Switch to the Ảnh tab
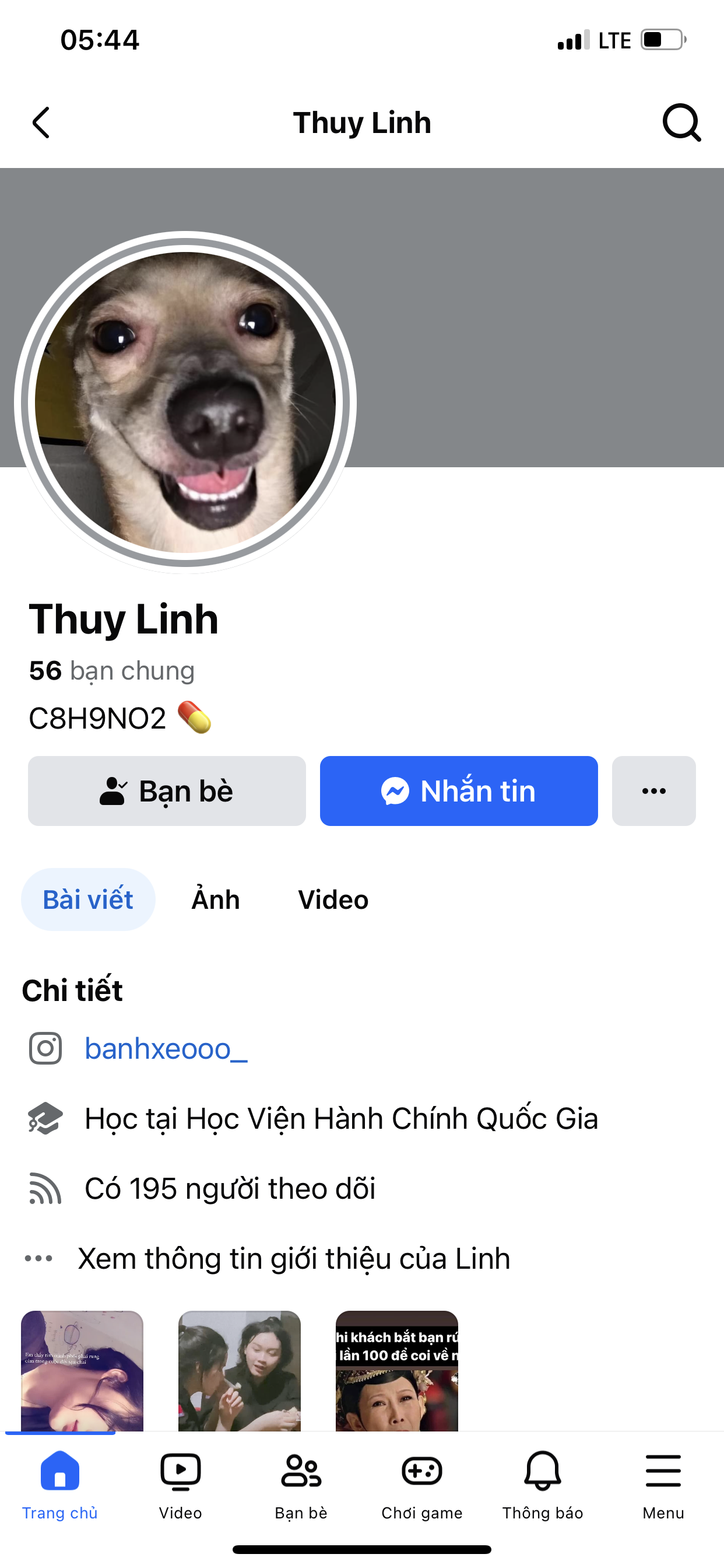The width and height of the screenshot is (724, 1568). pyautogui.click(x=215, y=900)
